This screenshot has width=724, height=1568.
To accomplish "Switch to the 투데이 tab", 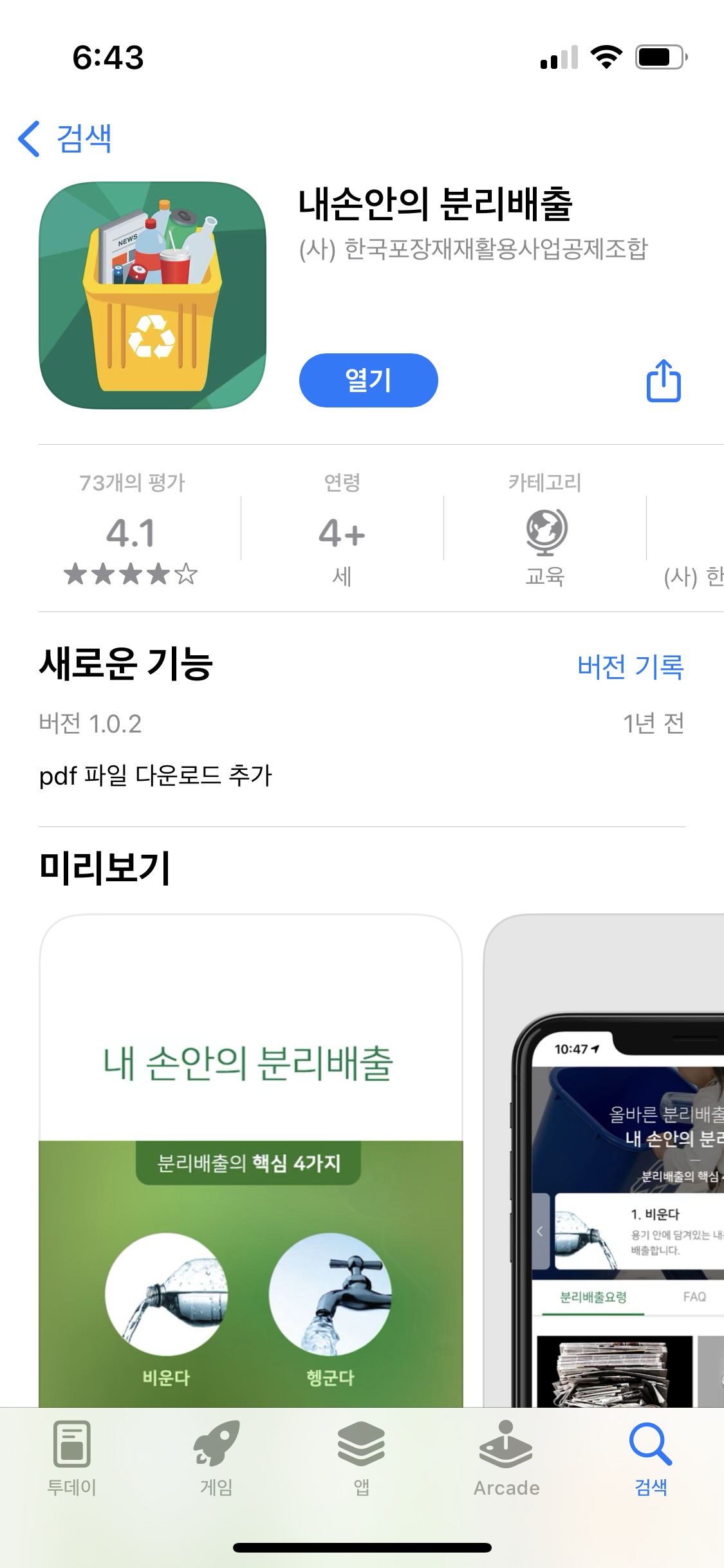I will pos(72,1459).
